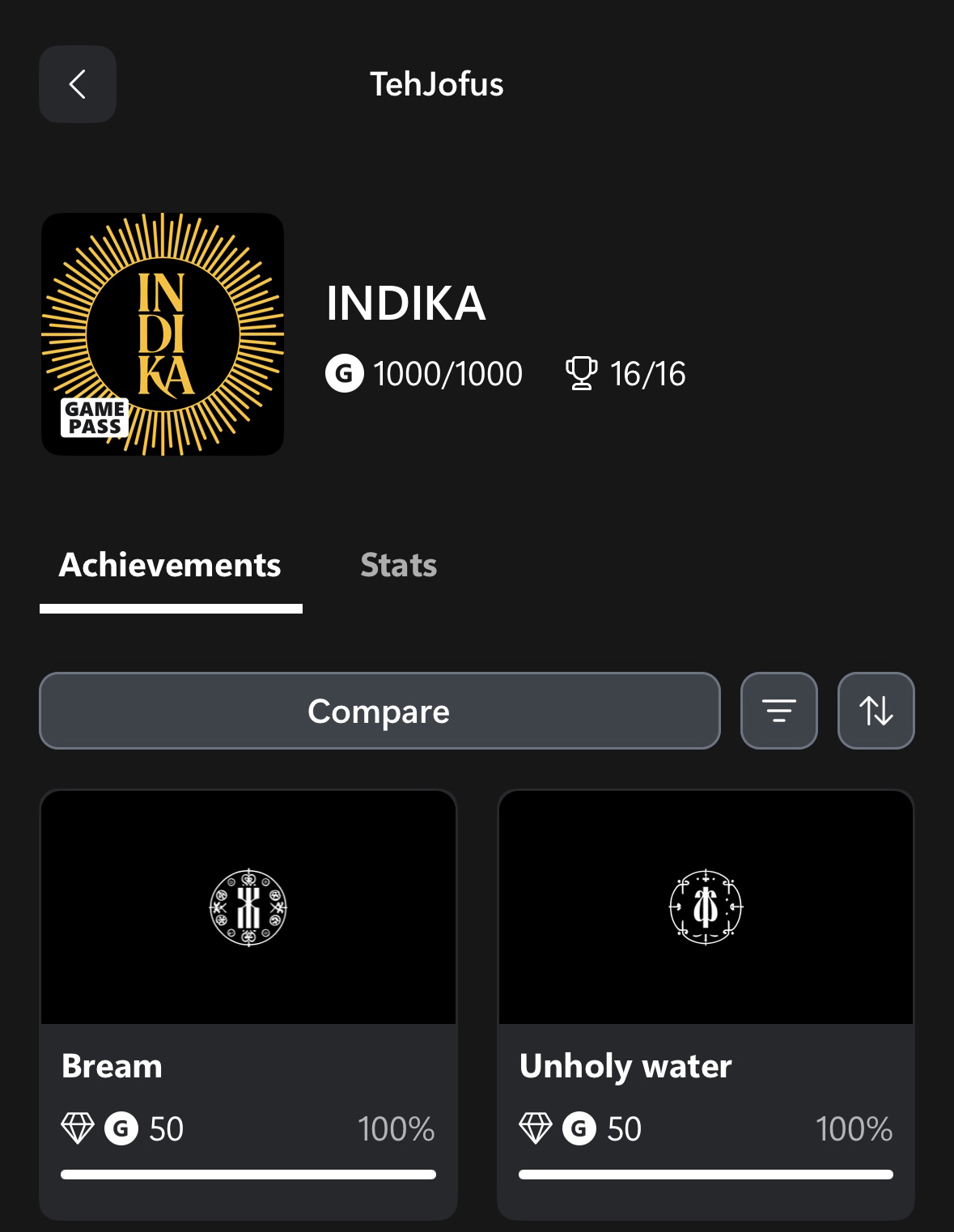
Task: Select the Achievements tab
Action: click(x=170, y=565)
